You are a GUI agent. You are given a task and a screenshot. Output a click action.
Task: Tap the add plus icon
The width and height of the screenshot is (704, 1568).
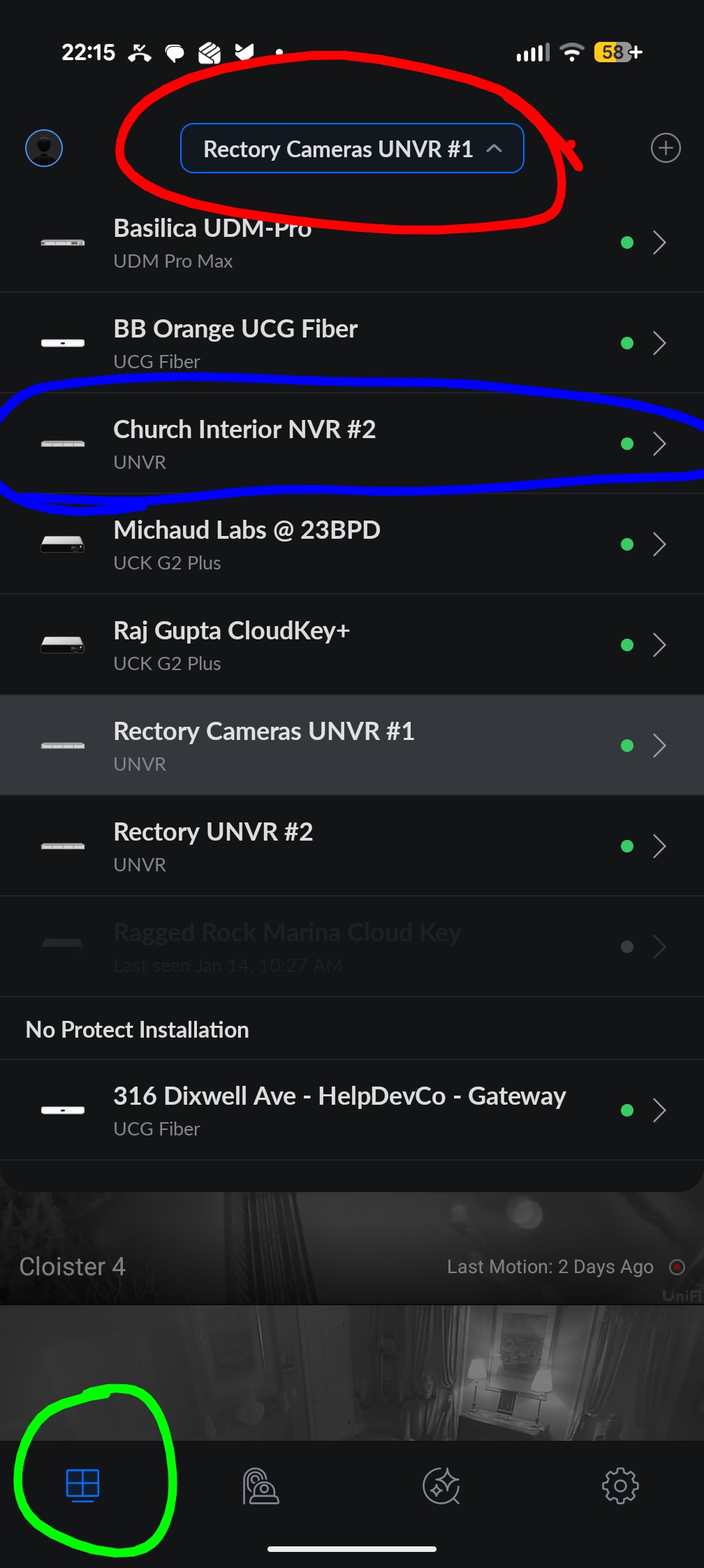pyautogui.click(x=665, y=148)
